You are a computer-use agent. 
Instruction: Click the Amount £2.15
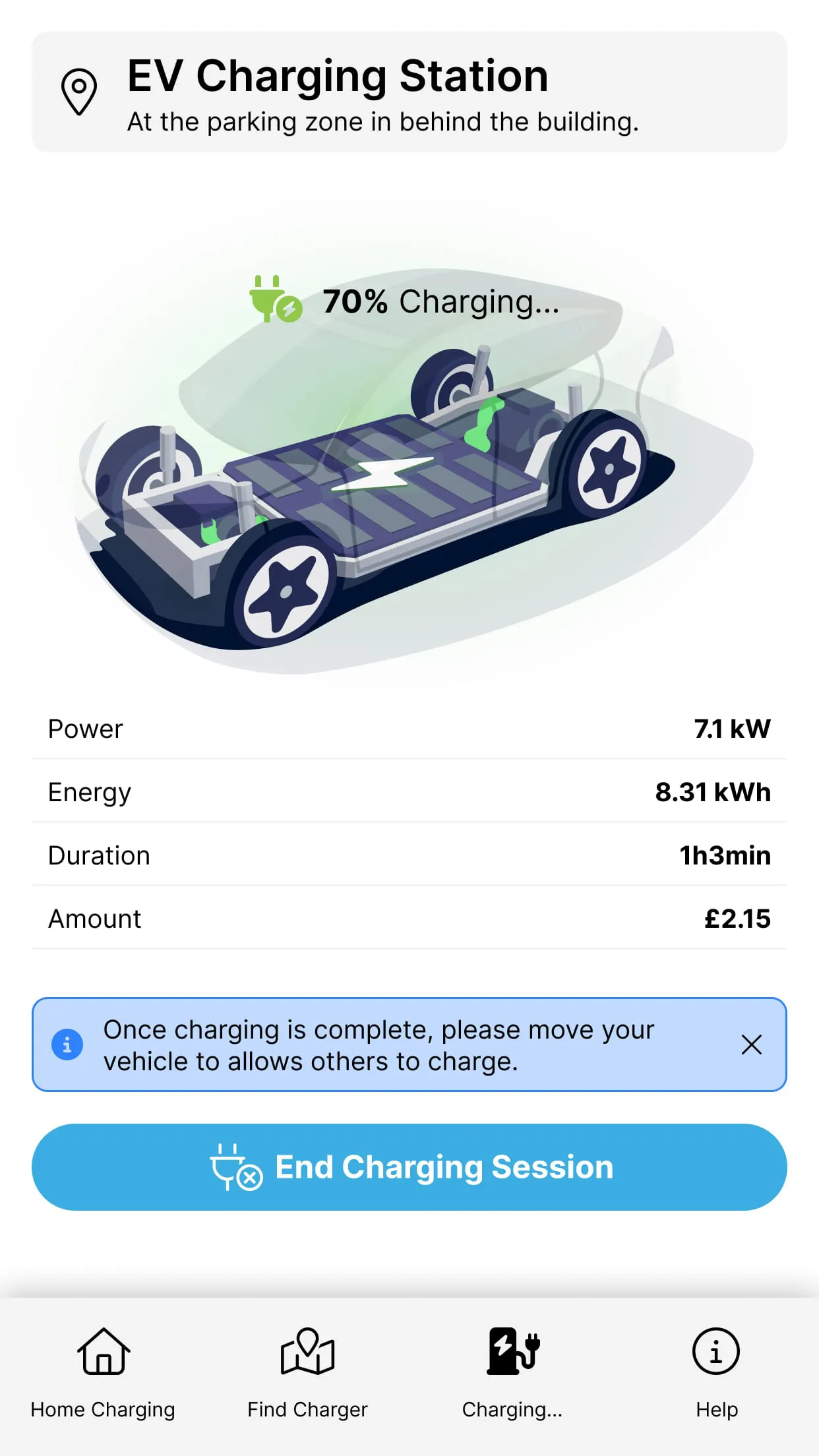coord(737,918)
